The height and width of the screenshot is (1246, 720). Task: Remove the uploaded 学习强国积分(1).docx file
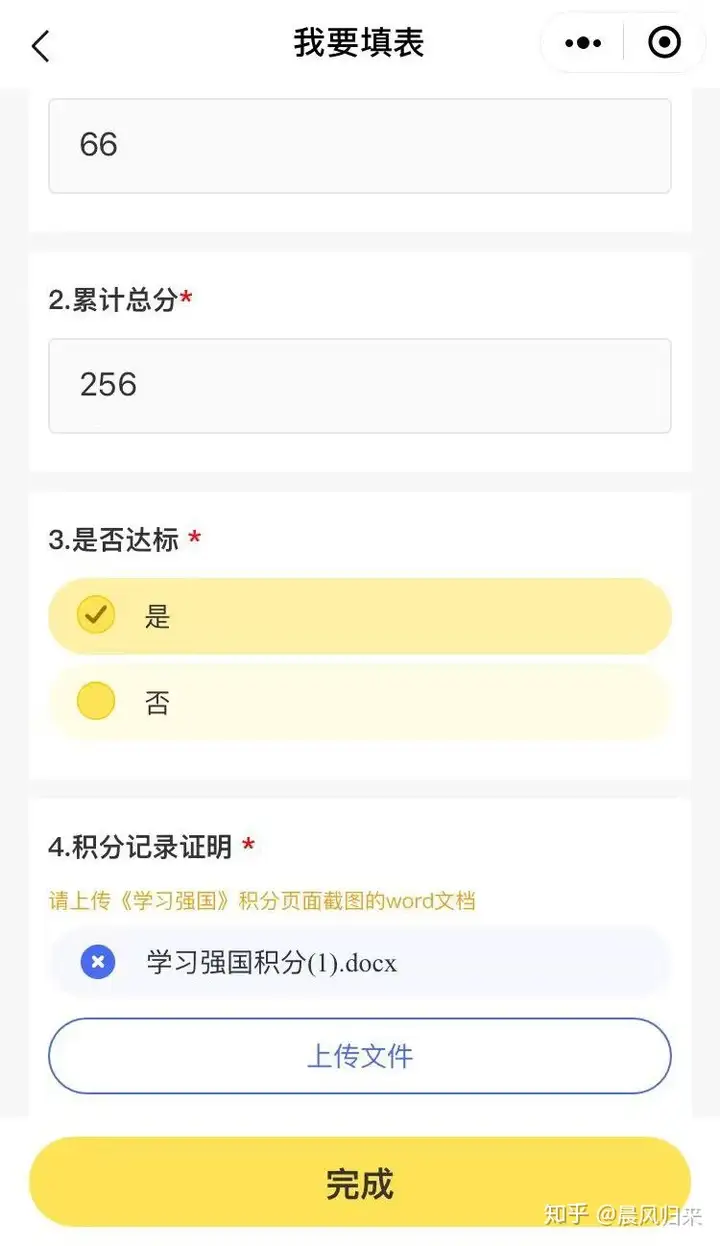[x=98, y=963]
